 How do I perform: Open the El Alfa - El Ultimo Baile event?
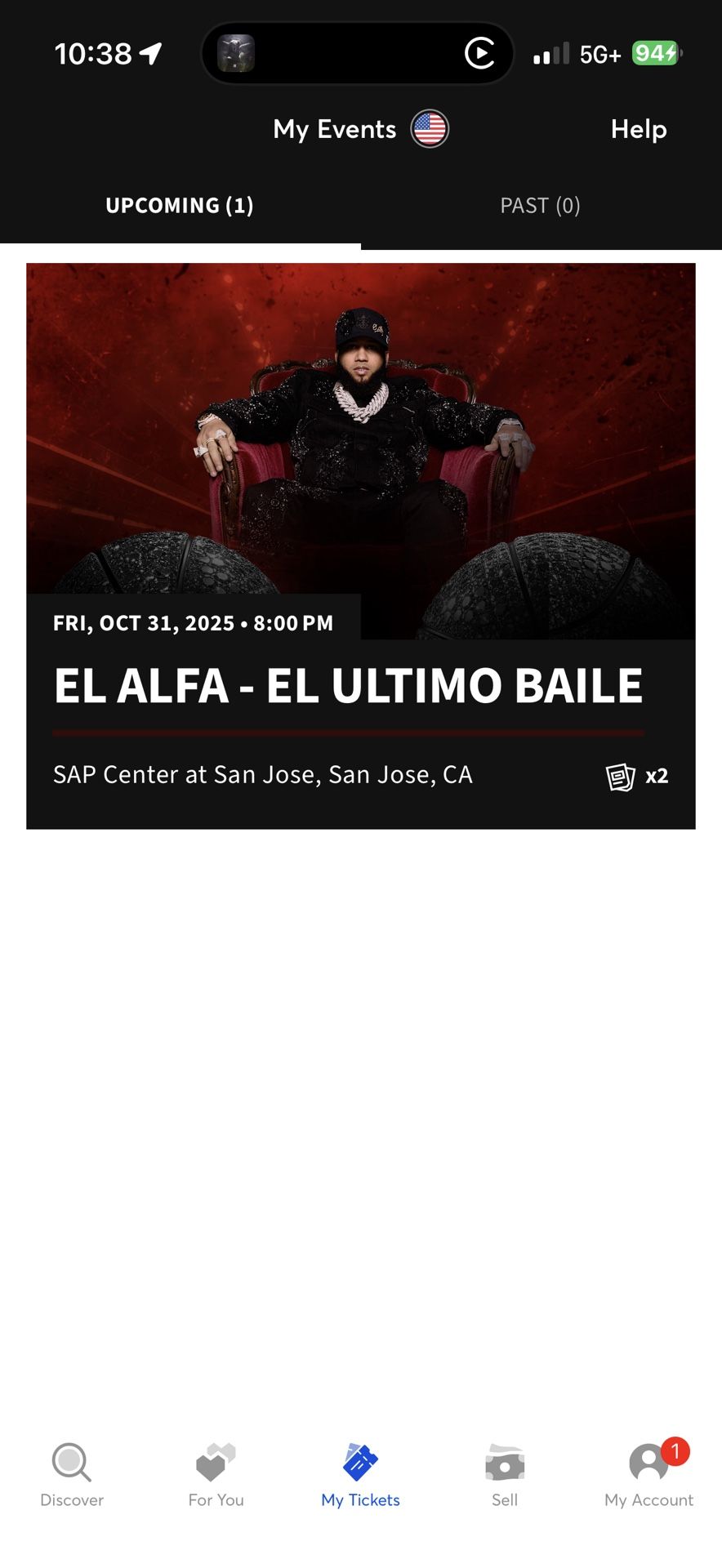[361, 546]
